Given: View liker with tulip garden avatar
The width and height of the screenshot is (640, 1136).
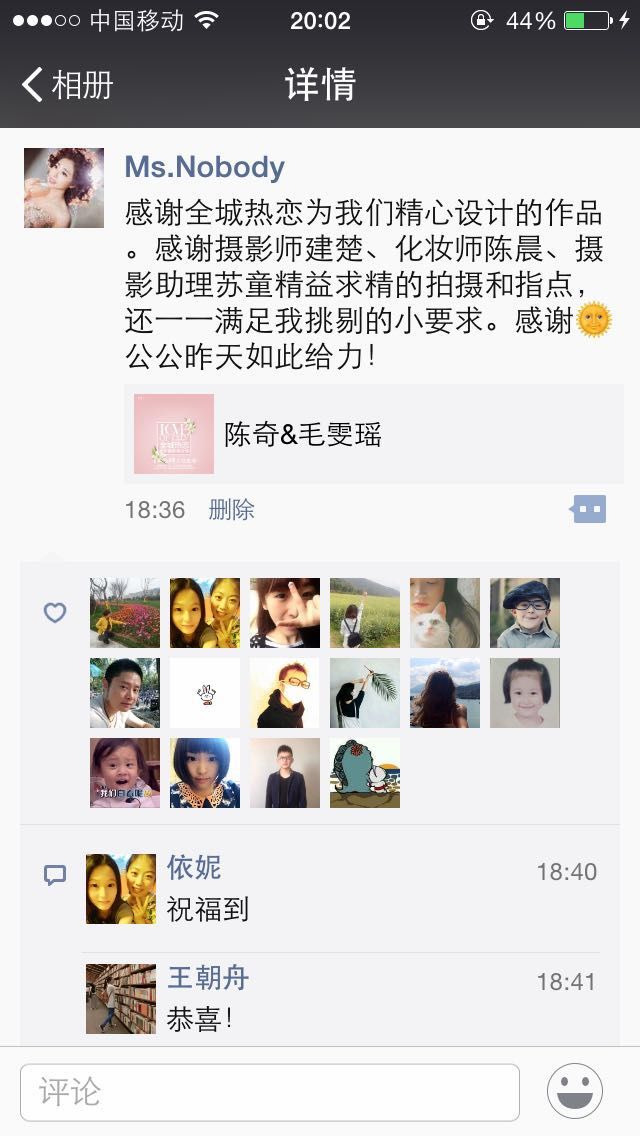Looking at the screenshot, I should tap(125, 613).
